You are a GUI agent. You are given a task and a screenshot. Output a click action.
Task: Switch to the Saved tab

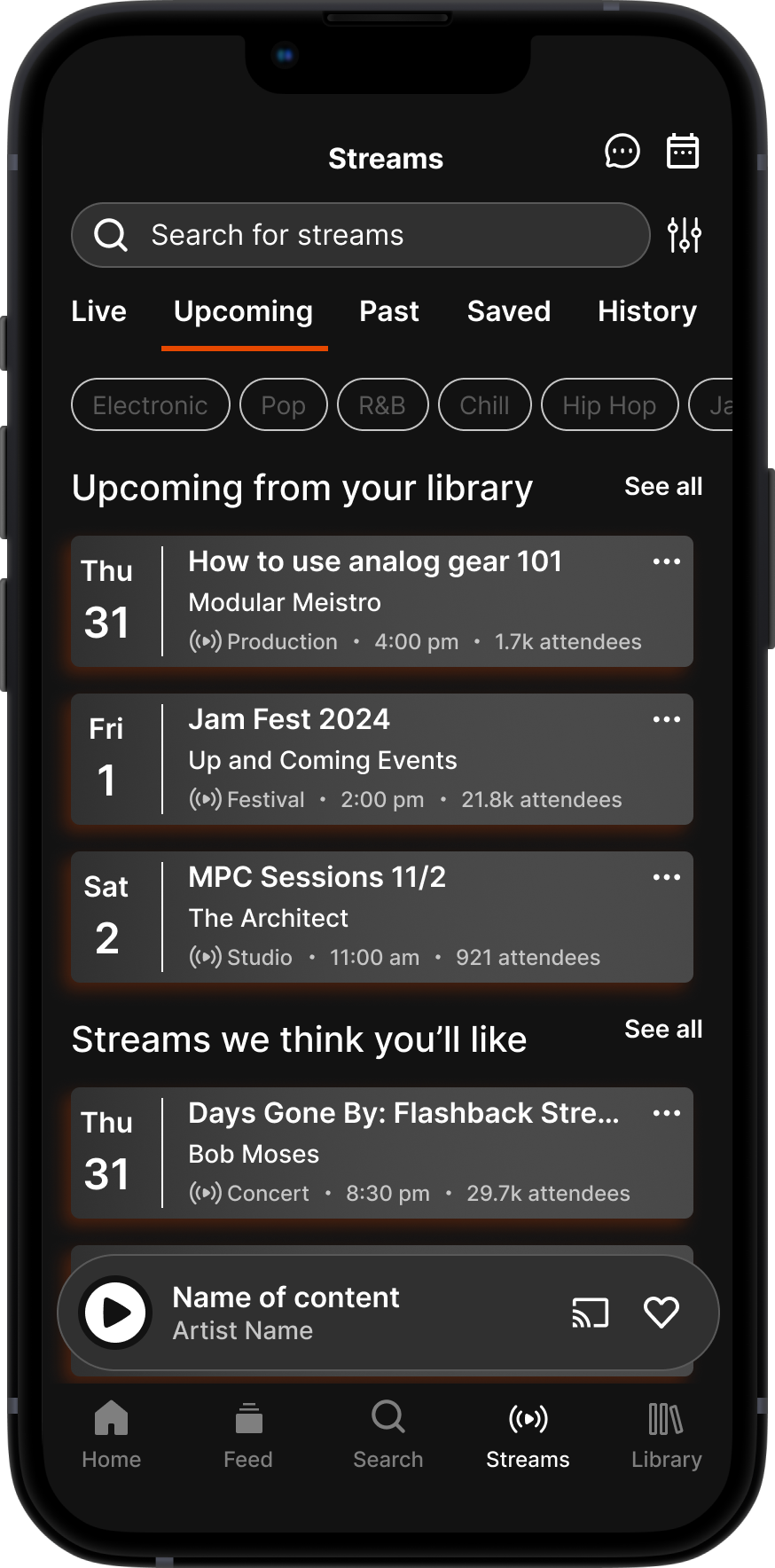coord(508,311)
